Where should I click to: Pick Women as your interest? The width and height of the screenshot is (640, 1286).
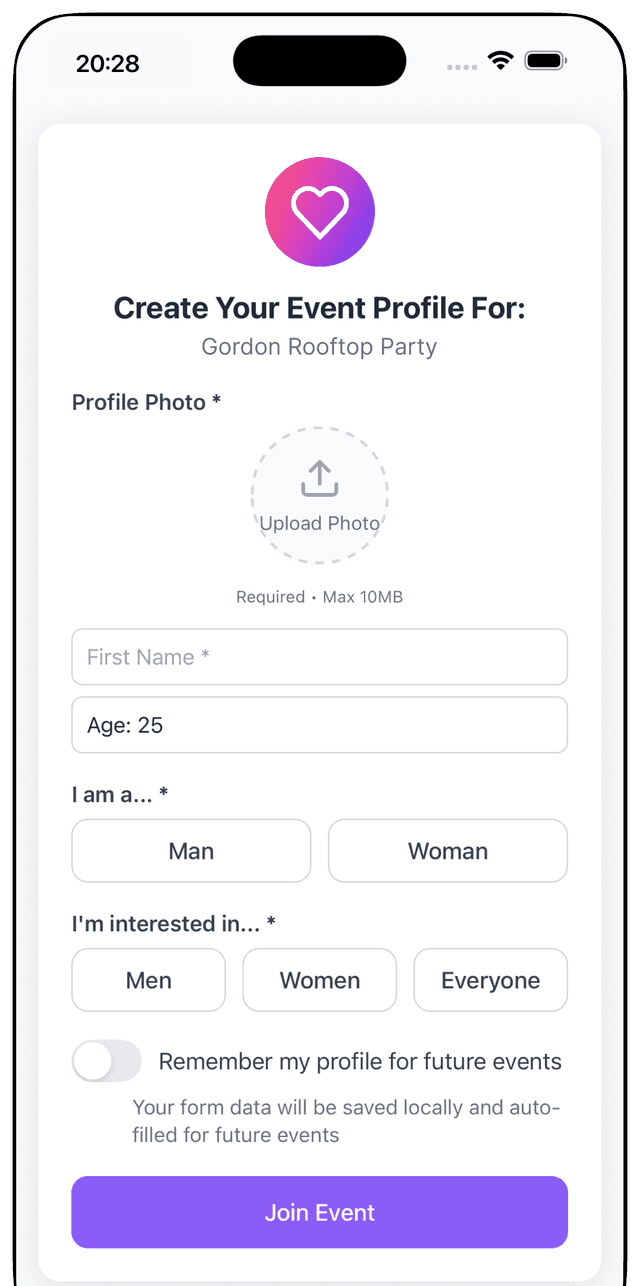(x=319, y=980)
